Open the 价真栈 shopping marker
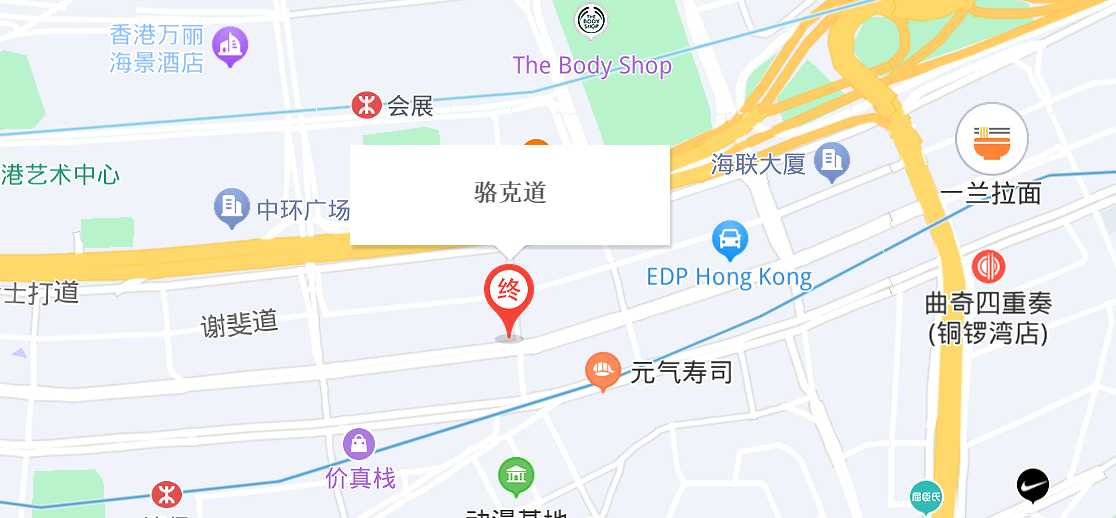This screenshot has width=1116, height=518. [x=358, y=444]
